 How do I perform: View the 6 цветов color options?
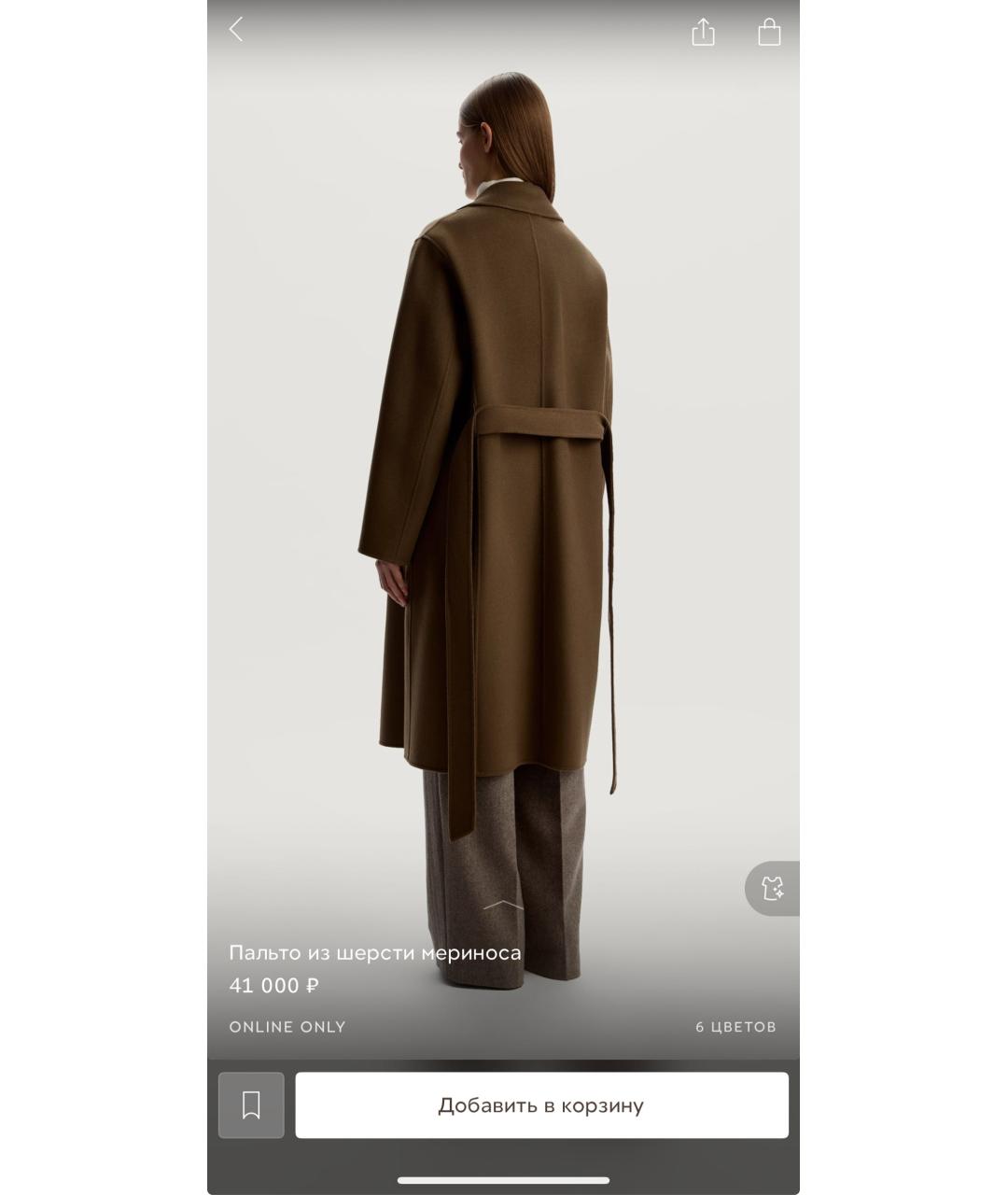point(735,1027)
